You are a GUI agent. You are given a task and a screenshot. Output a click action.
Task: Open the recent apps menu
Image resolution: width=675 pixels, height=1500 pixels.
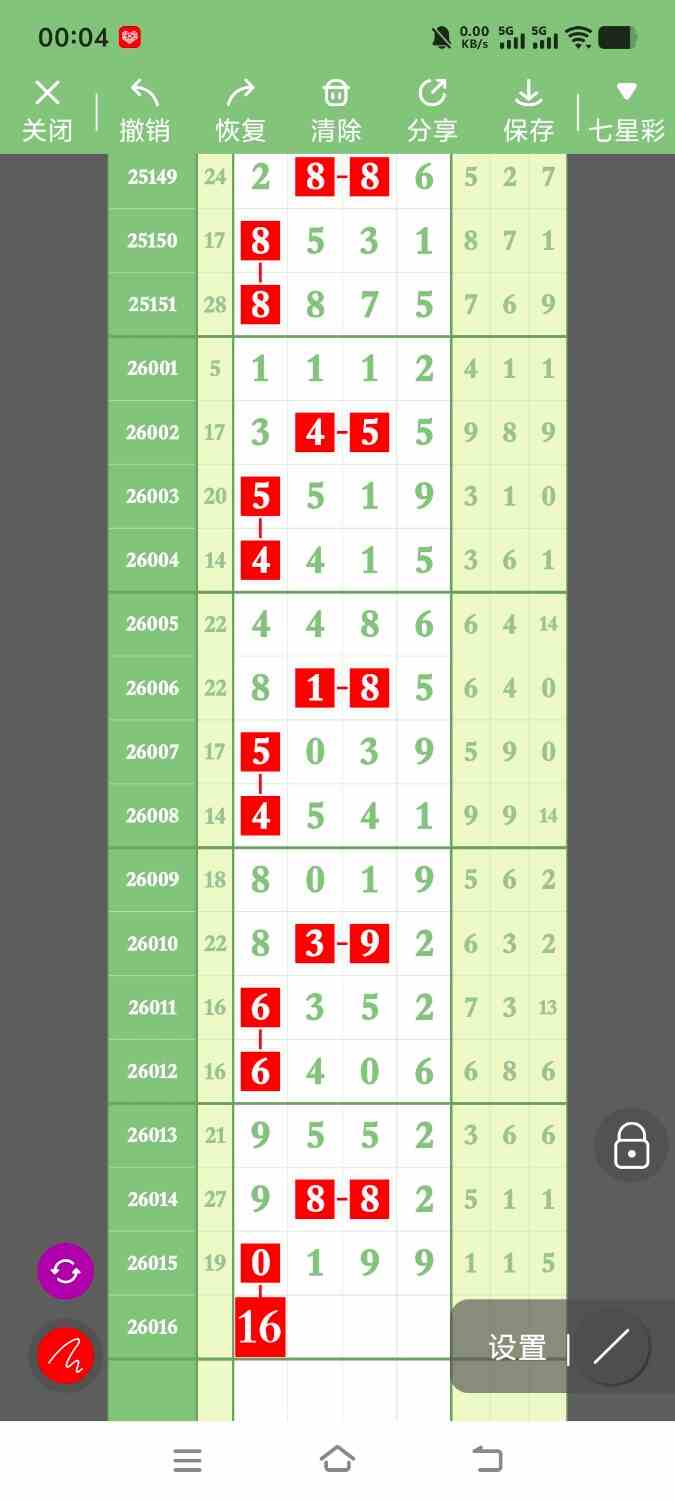[187, 1460]
